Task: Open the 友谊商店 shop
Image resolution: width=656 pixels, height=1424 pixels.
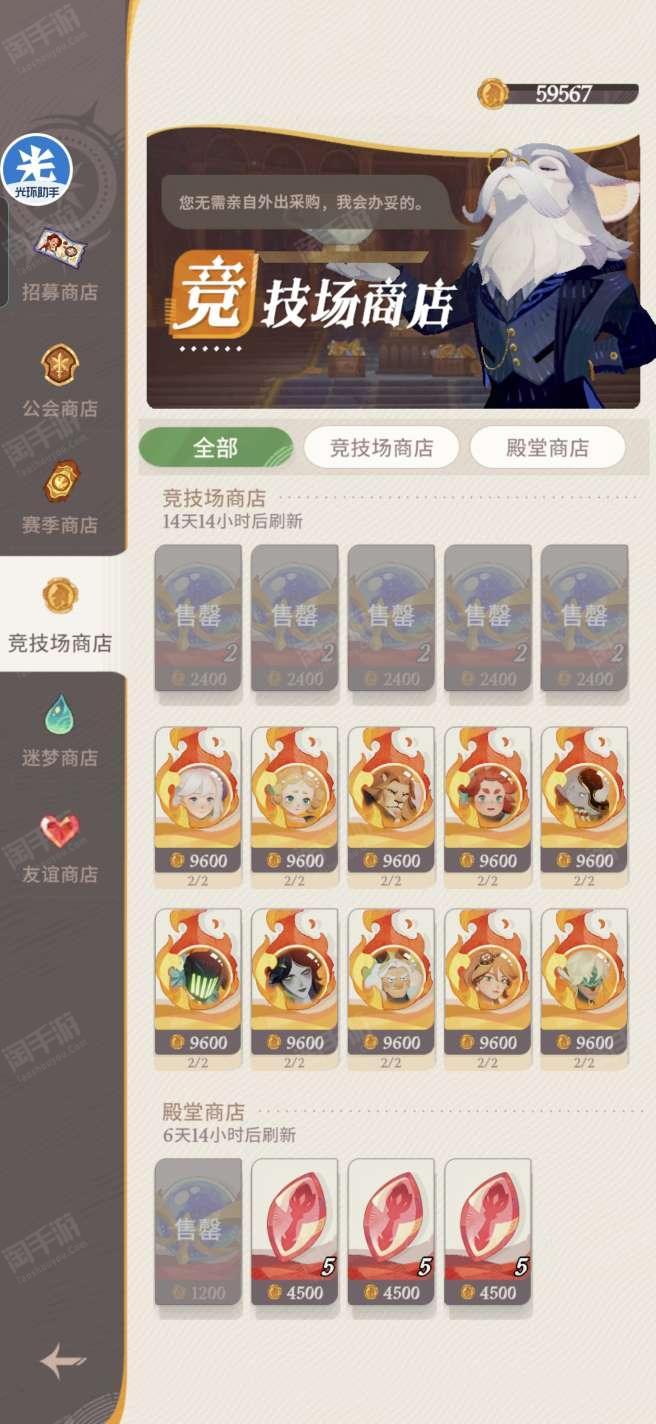Action: [x=60, y=848]
